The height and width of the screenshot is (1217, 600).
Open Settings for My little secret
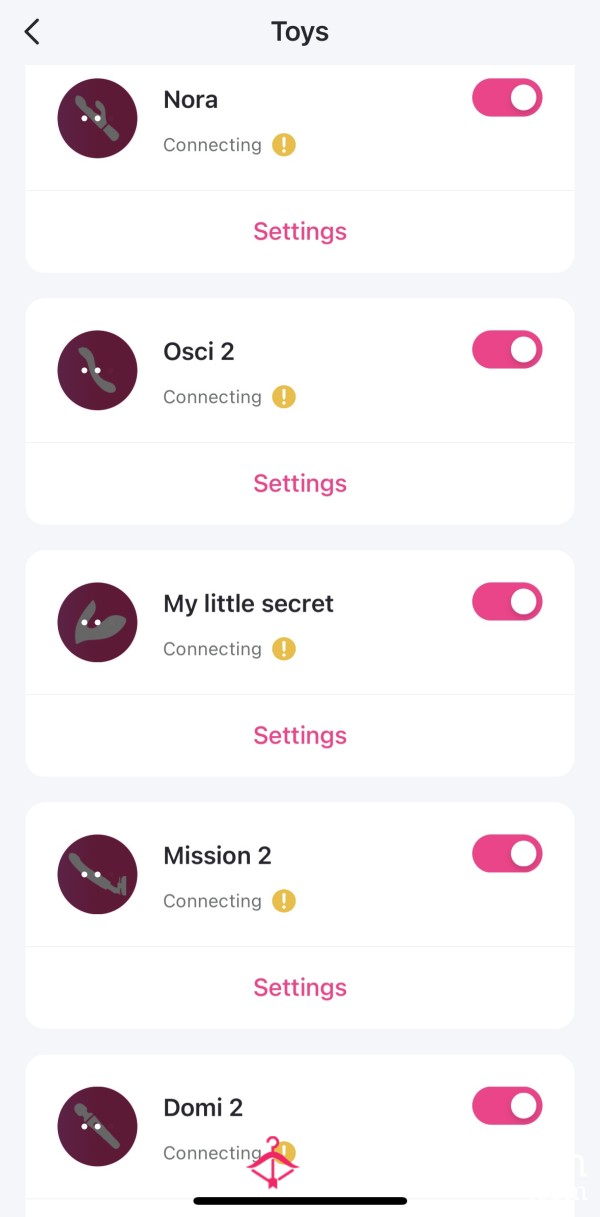click(x=300, y=735)
